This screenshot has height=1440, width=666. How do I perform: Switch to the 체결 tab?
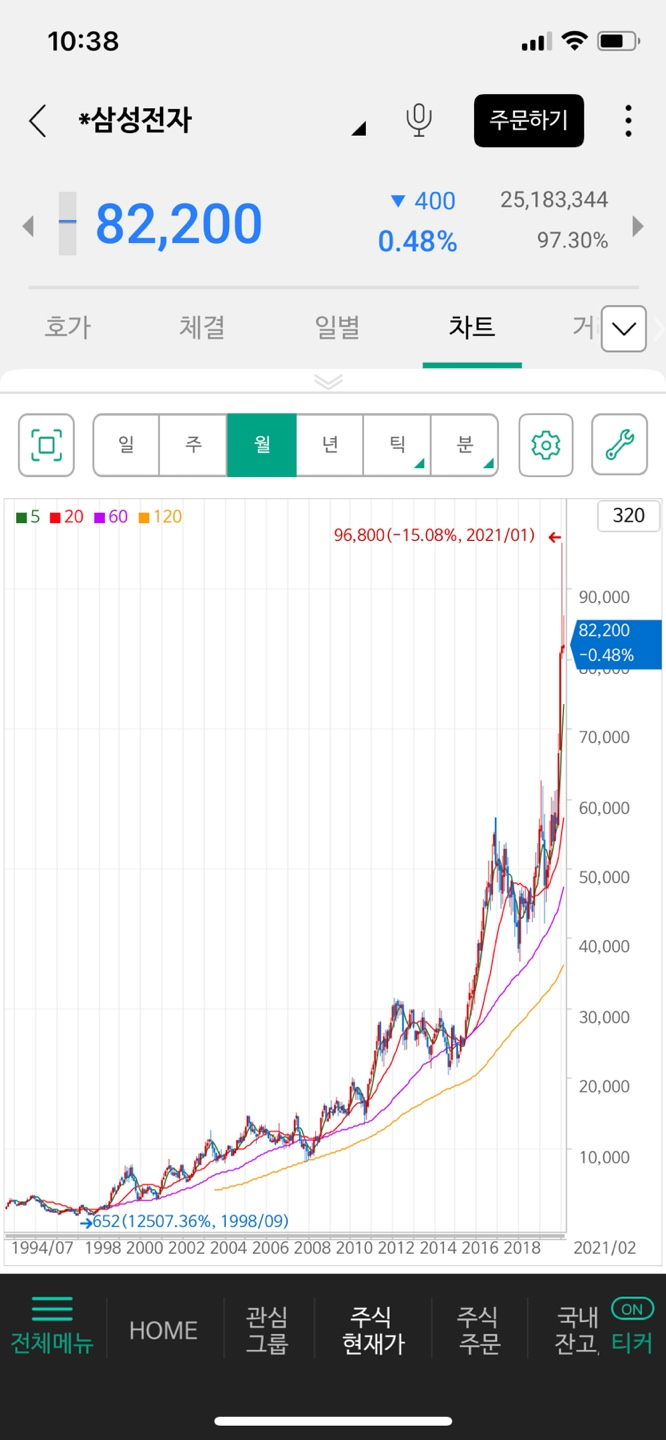(202, 327)
